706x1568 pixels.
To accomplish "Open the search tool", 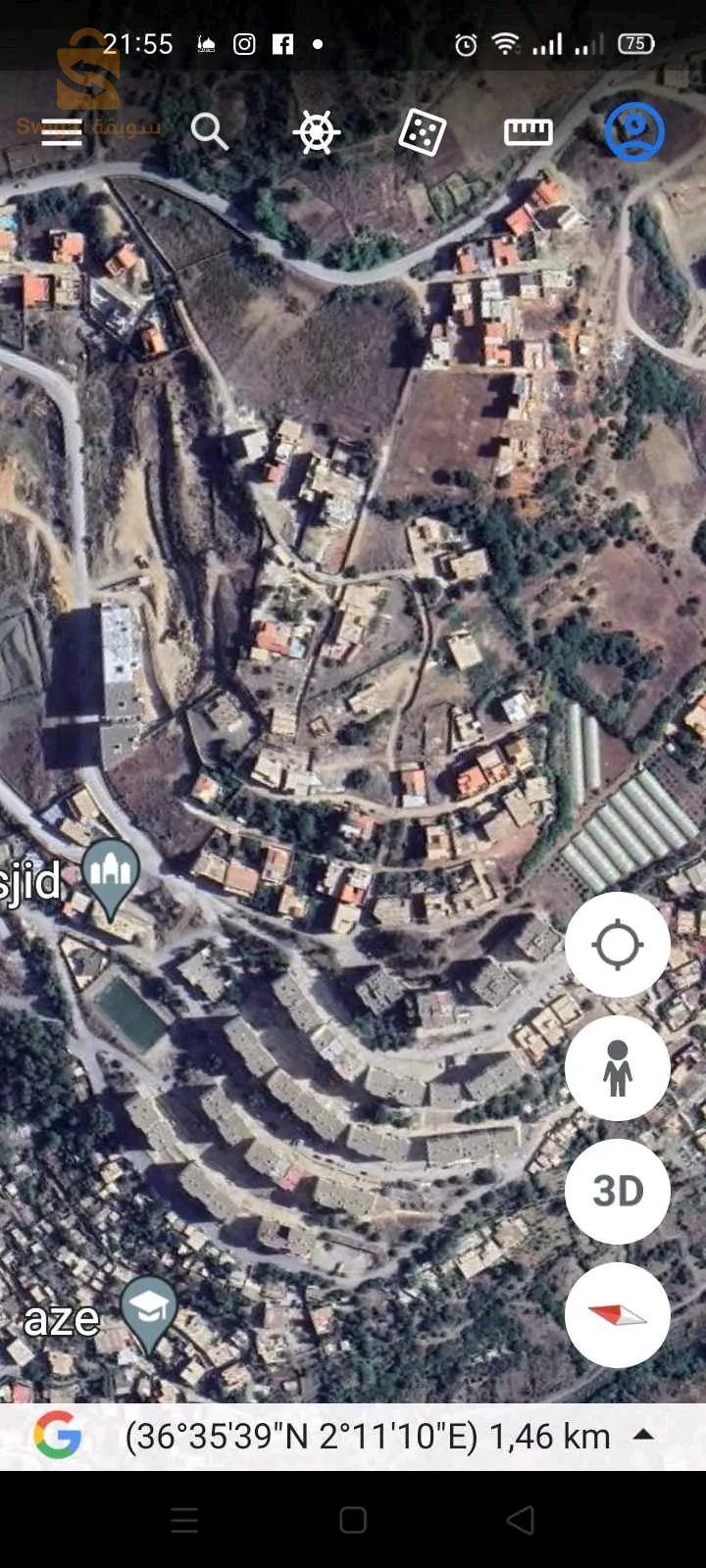I will (209, 131).
